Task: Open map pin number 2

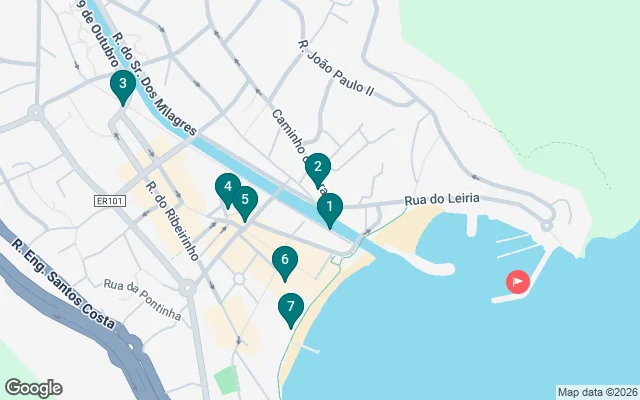Action: (317, 168)
